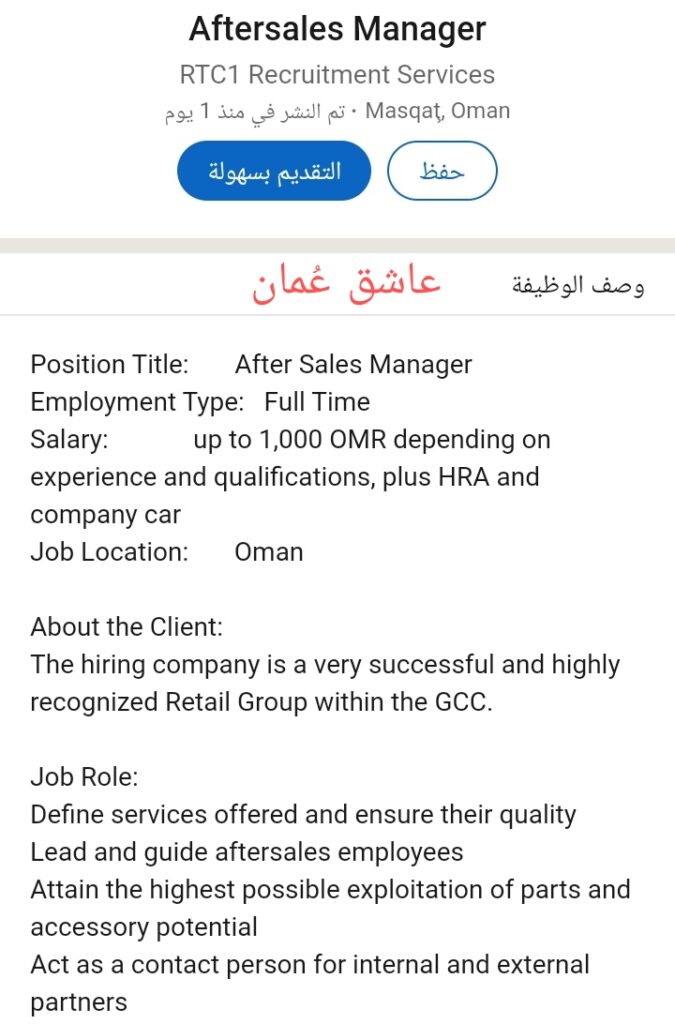Screen dimensions: 675x1024
Task: Tap the blue Easy Apply button (التقديم بسهولة)
Action: coord(274,171)
